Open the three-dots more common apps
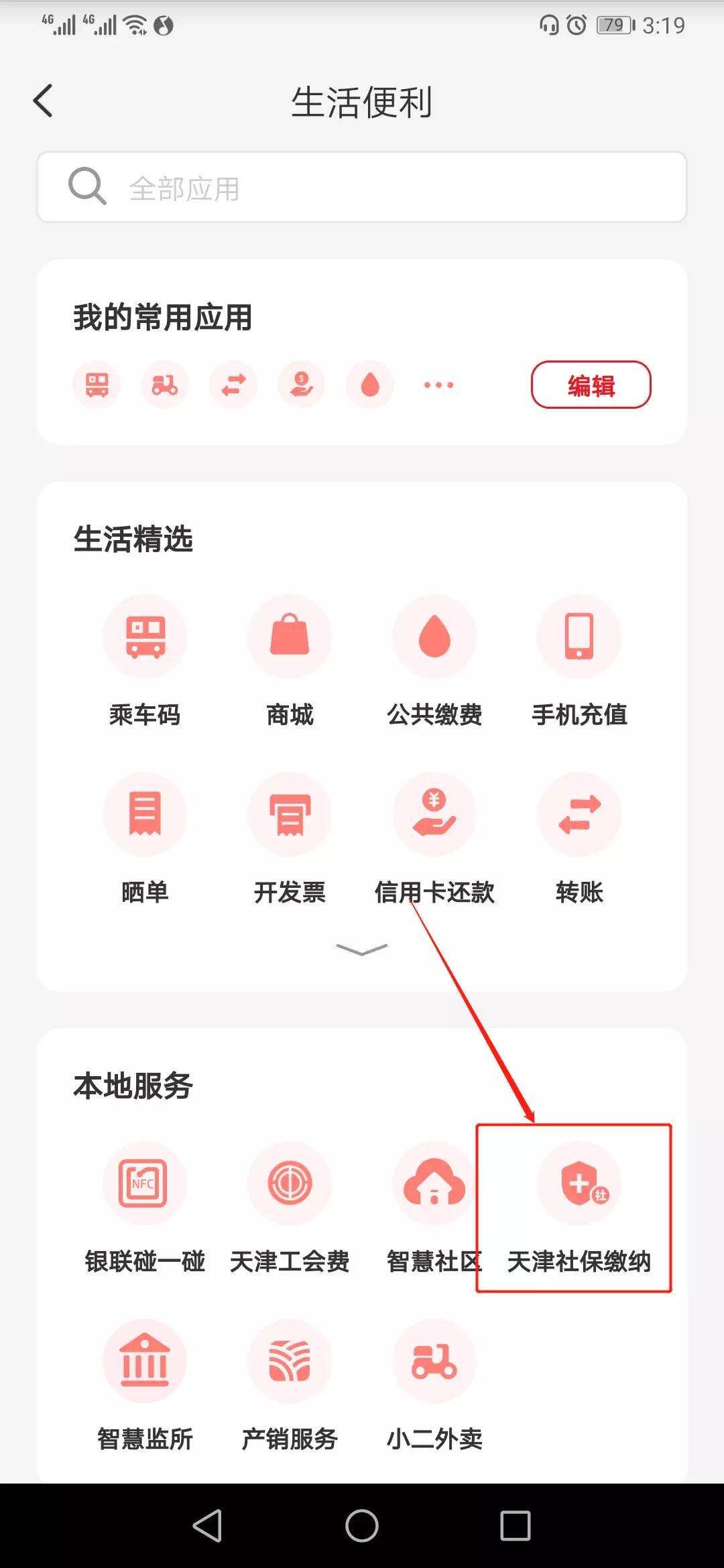The height and width of the screenshot is (1568, 724). (438, 385)
